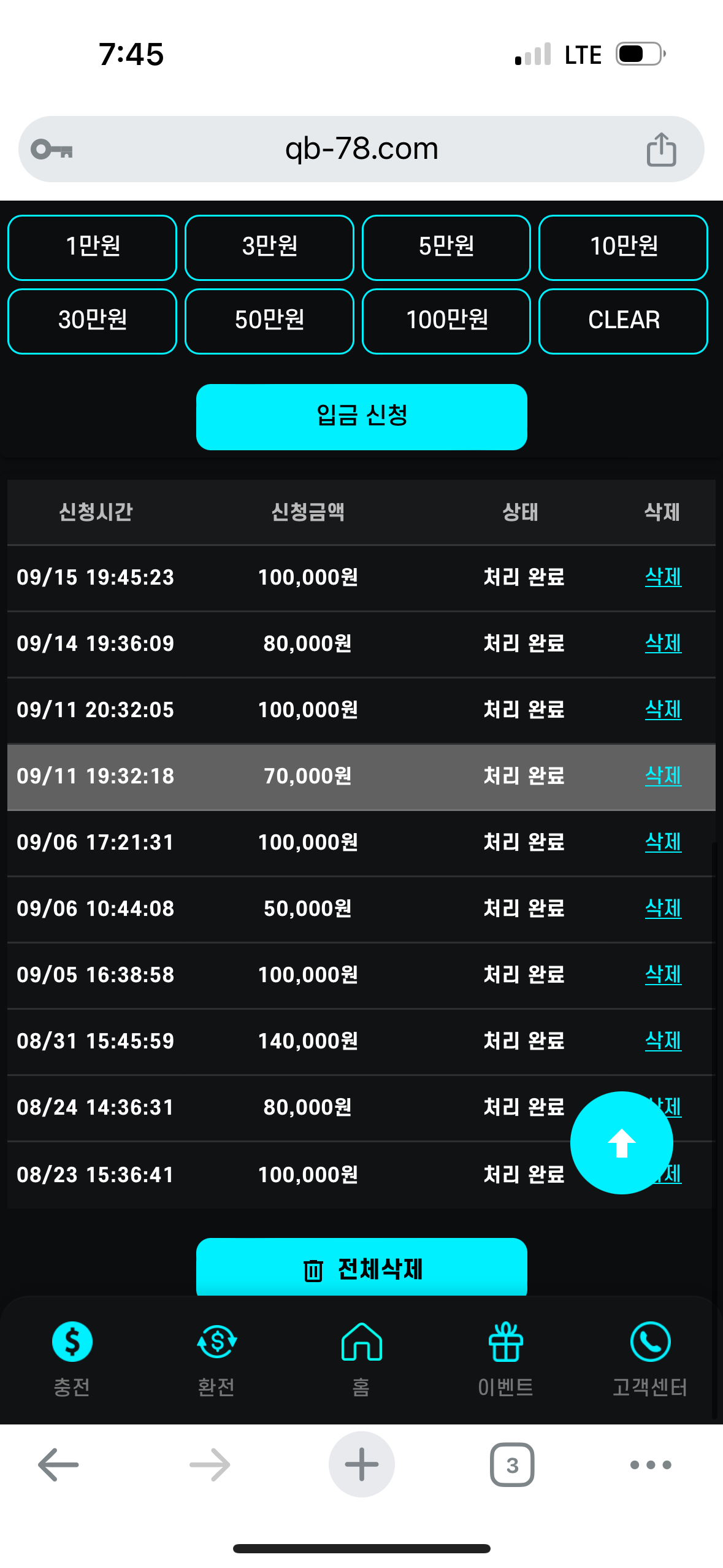This screenshot has width=723, height=1568.
Task: Pick the 50만원 amount button
Action: 269,321
